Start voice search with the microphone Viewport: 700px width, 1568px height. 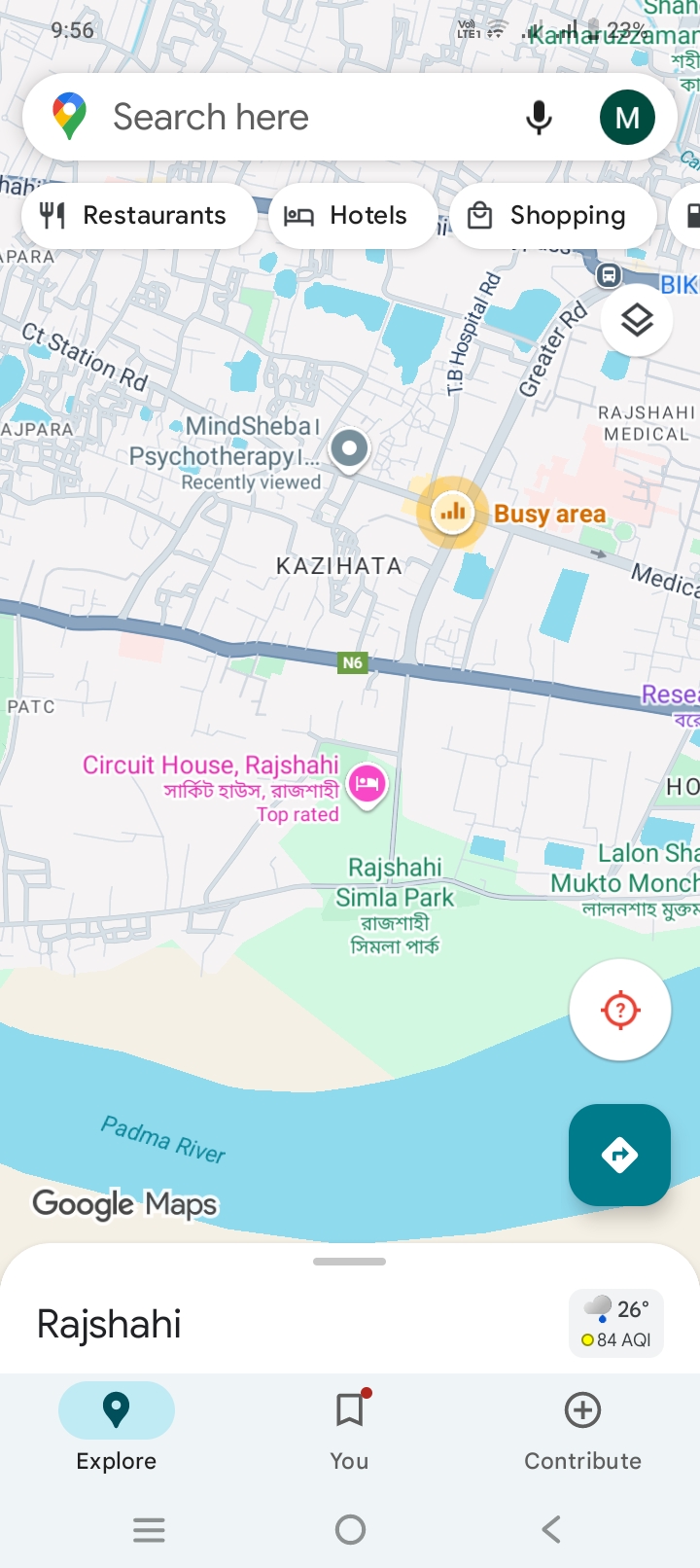(539, 118)
